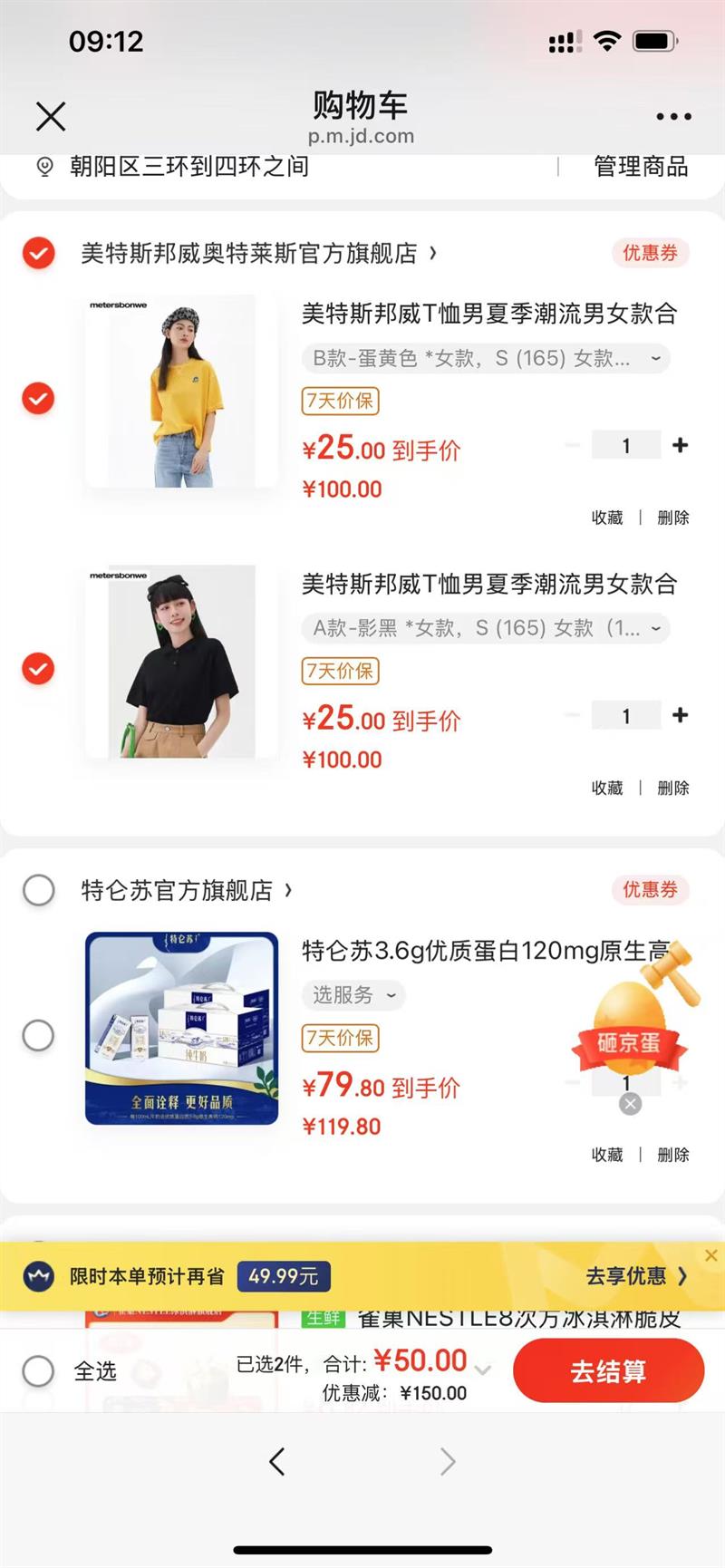Dismiss the 砸京蛋 floating egg
Image resolution: width=725 pixels, height=1568 pixels.
(631, 1103)
